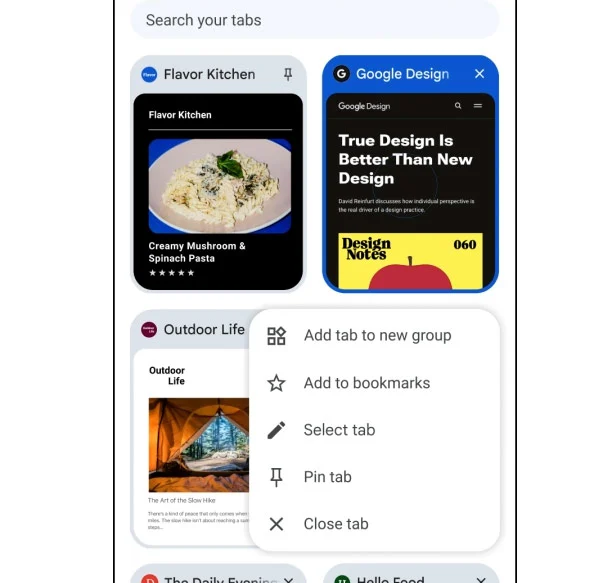Open the Google Design tab card
This screenshot has height=583, width=600.
tap(410, 190)
